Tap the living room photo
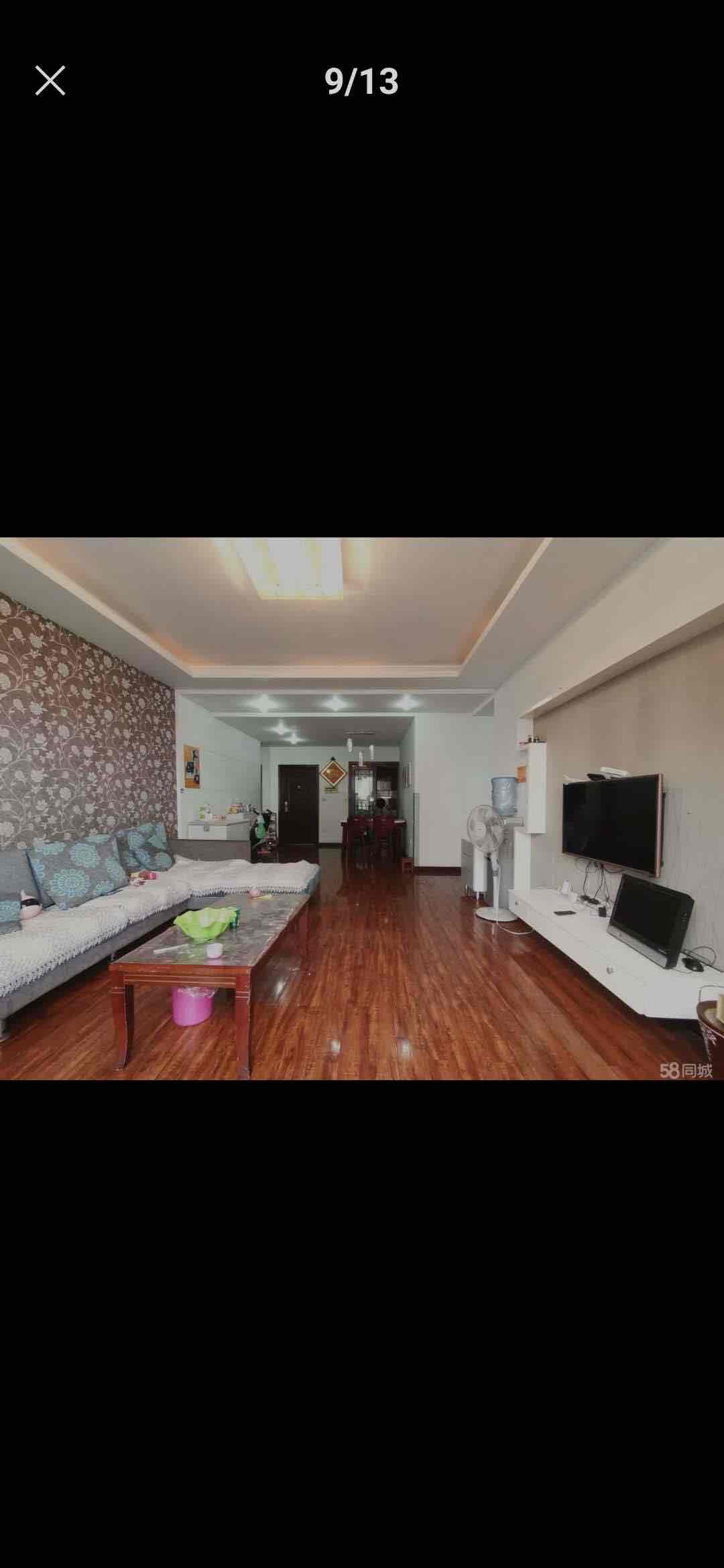The height and width of the screenshot is (1568, 724). pyautogui.click(x=362, y=808)
